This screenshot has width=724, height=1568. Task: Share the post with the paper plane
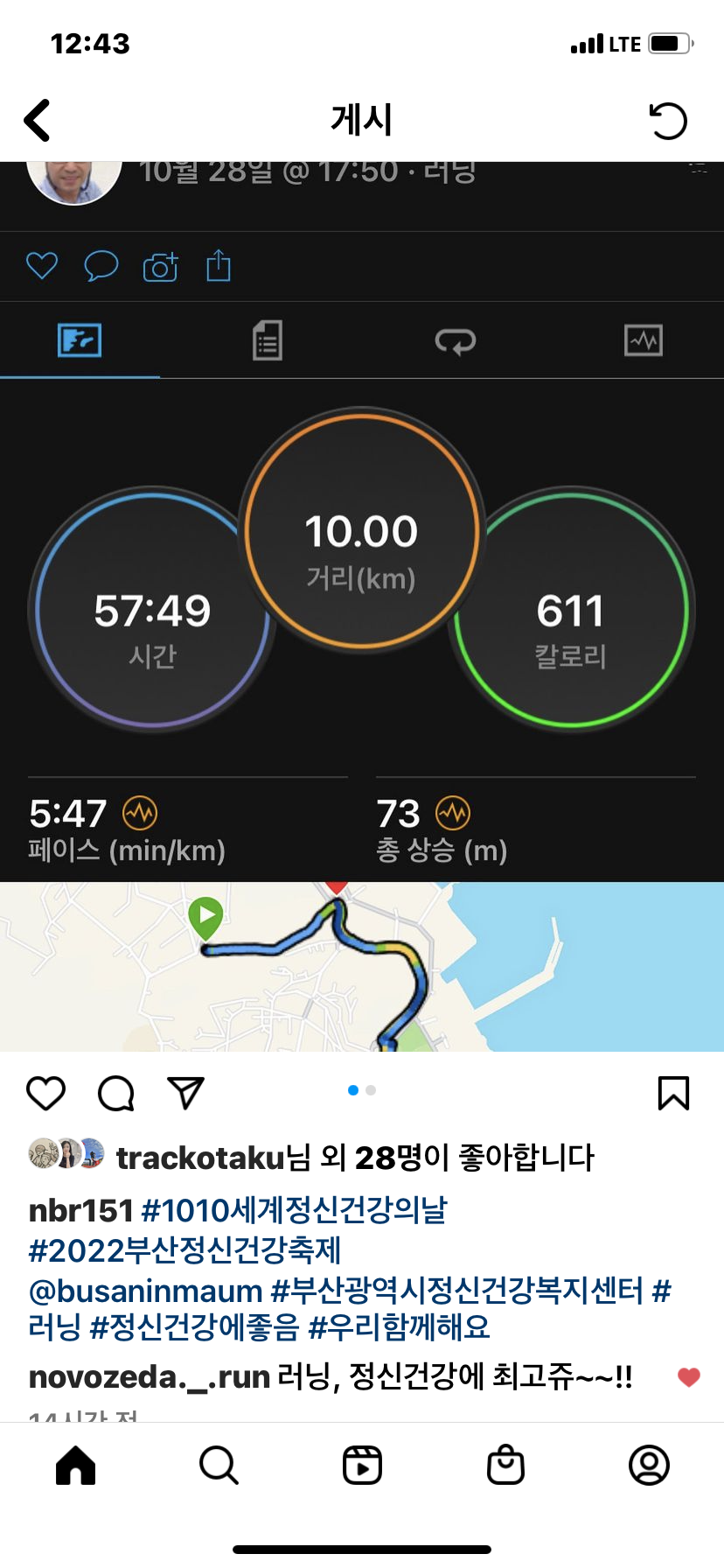click(185, 1093)
